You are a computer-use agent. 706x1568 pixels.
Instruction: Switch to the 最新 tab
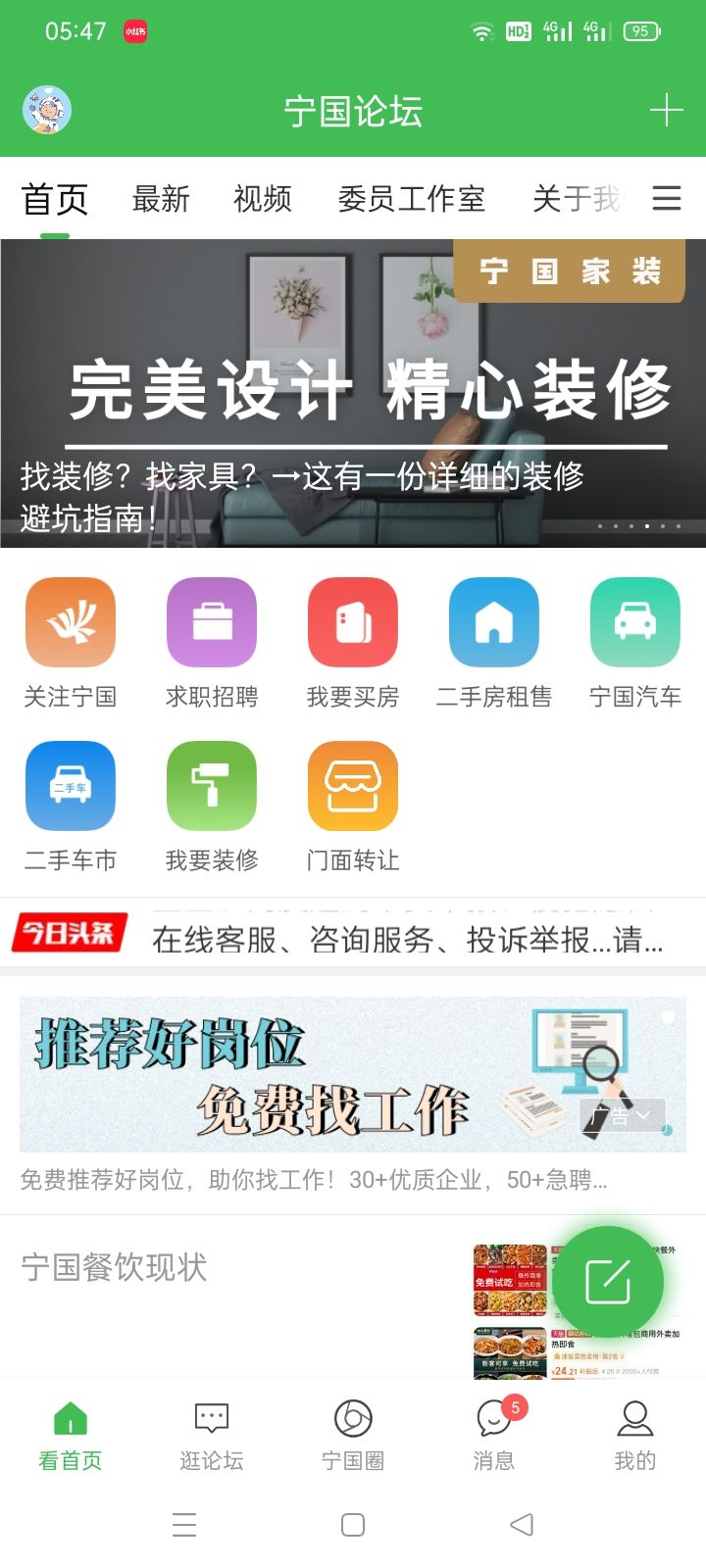pos(161,199)
